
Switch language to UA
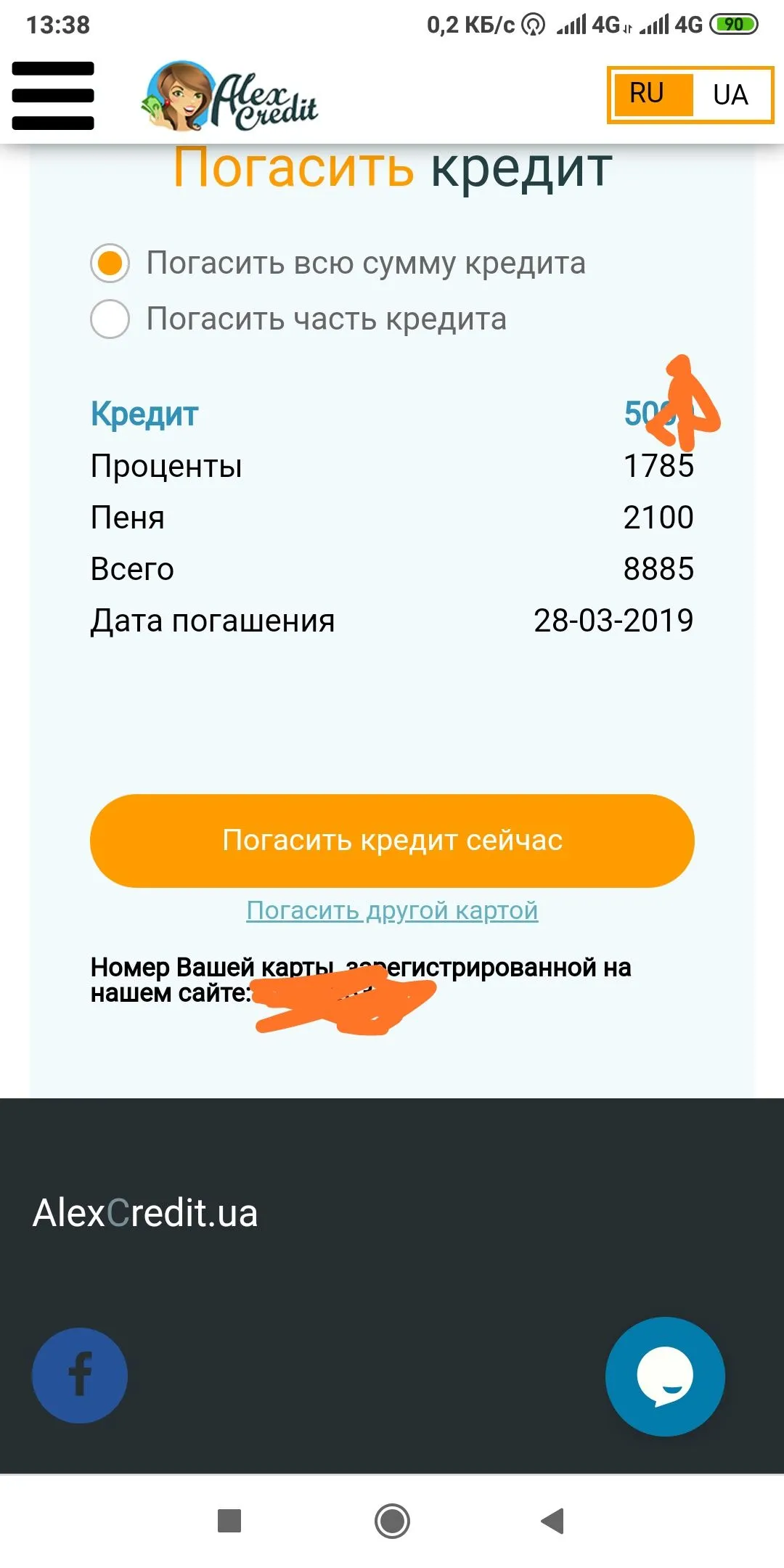point(730,95)
